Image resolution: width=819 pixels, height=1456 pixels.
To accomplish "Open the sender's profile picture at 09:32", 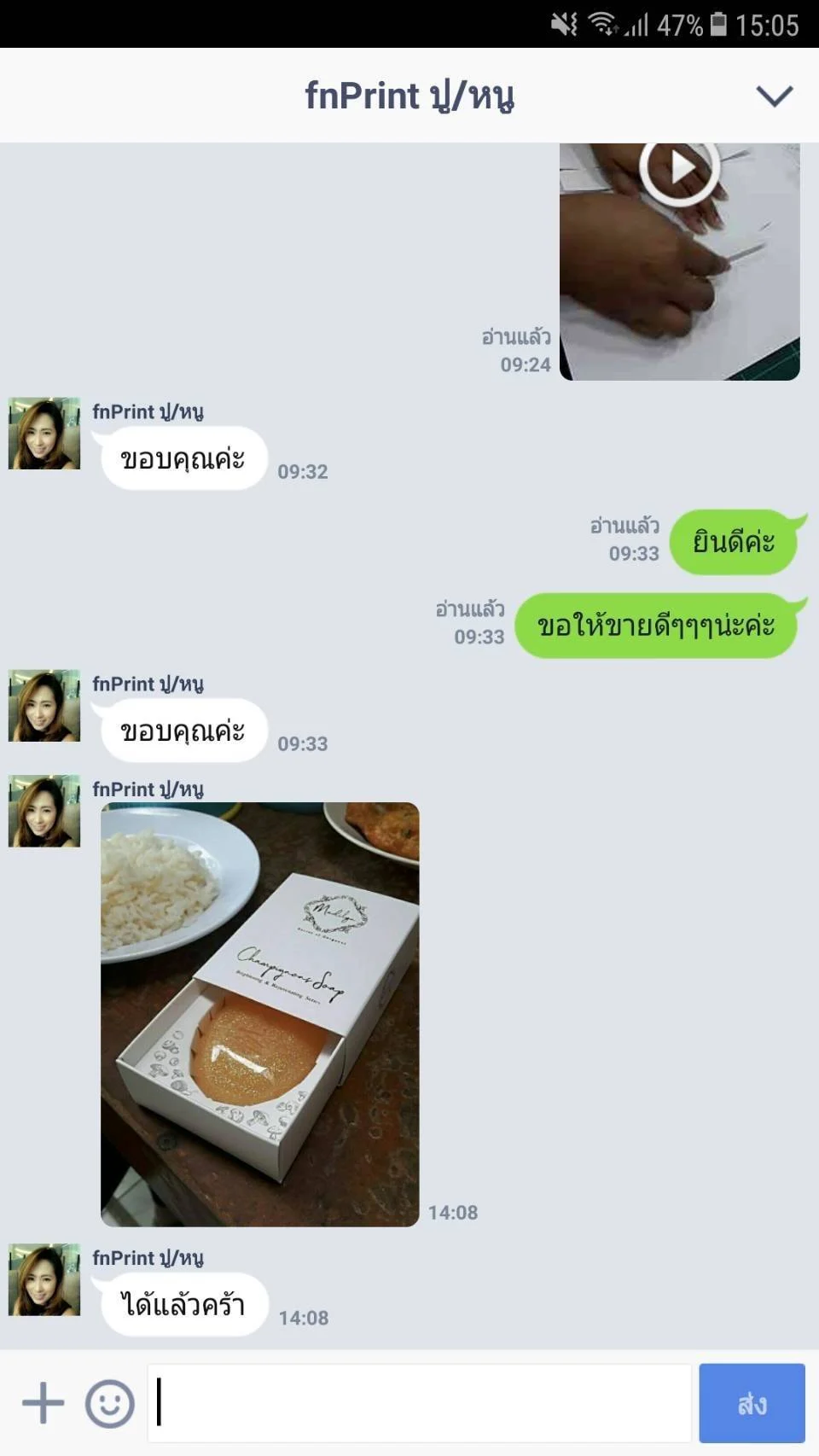I will click(44, 434).
